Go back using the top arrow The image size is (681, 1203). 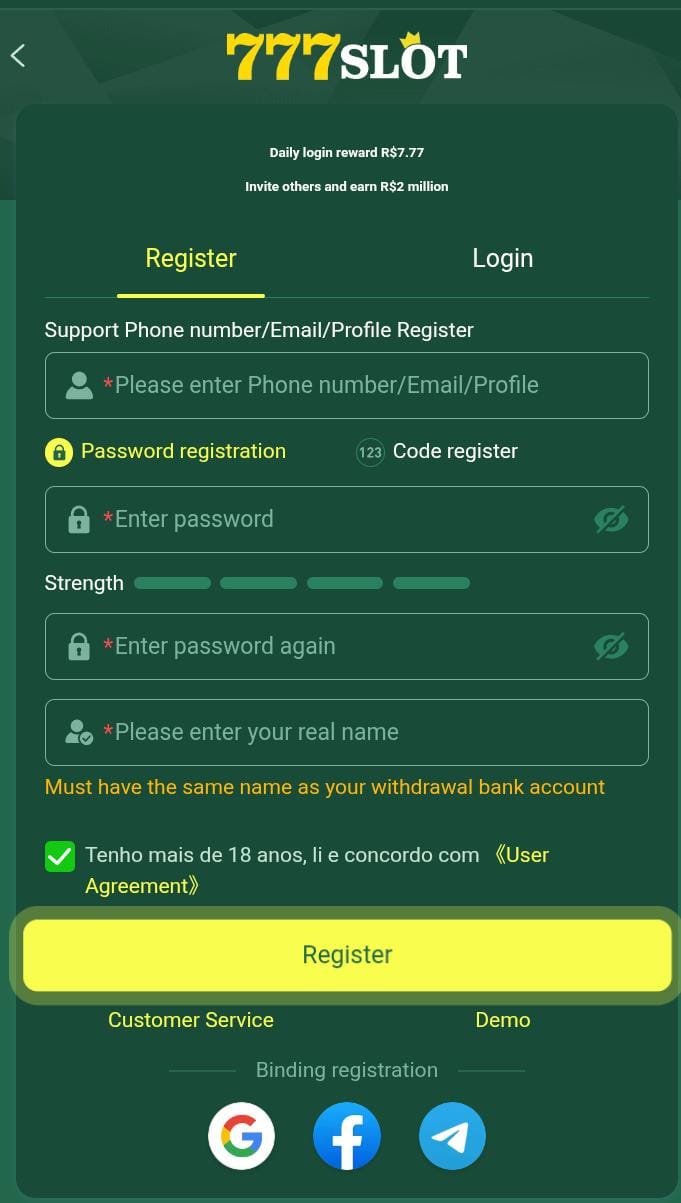coord(18,56)
